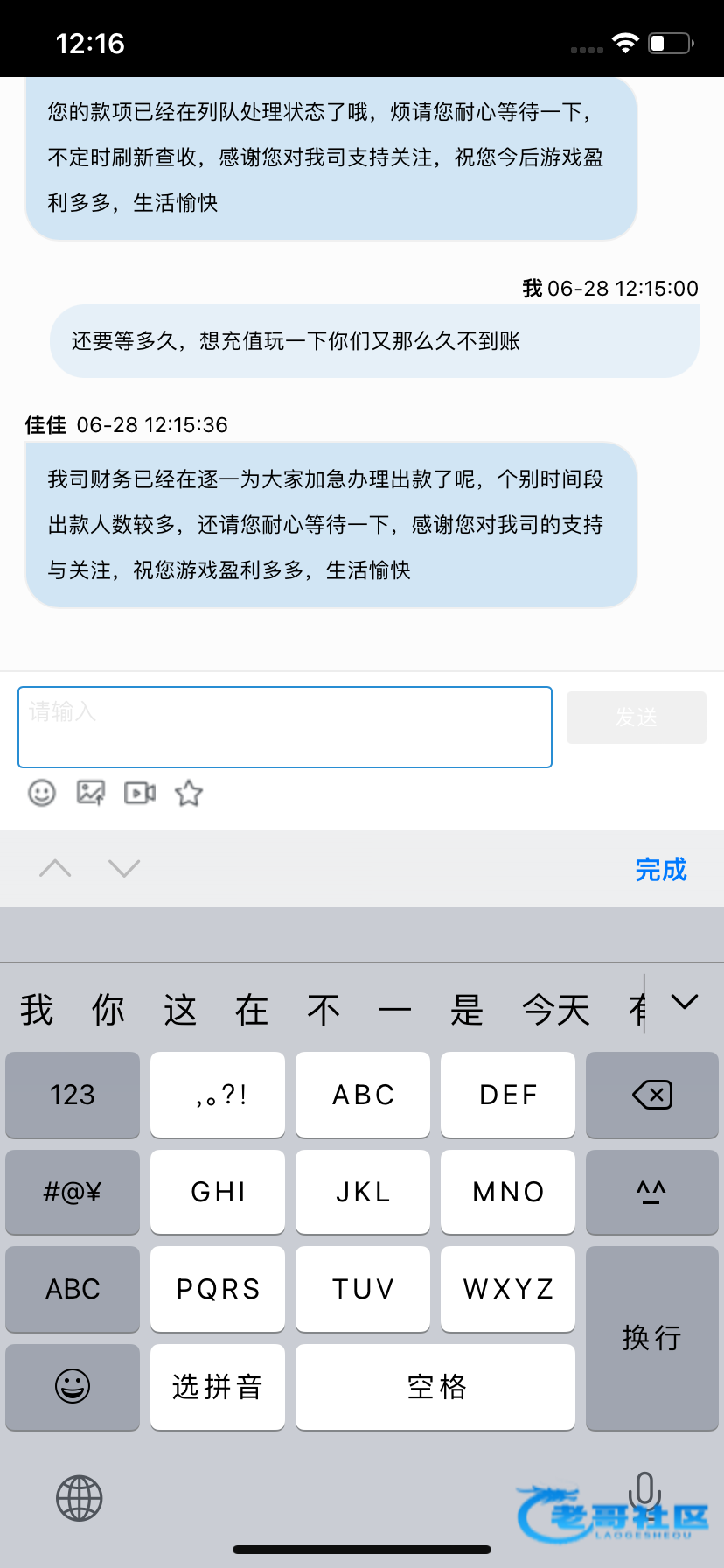Tap the down arrow above the keyboard
The width and height of the screenshot is (724, 1568).
coord(124,868)
